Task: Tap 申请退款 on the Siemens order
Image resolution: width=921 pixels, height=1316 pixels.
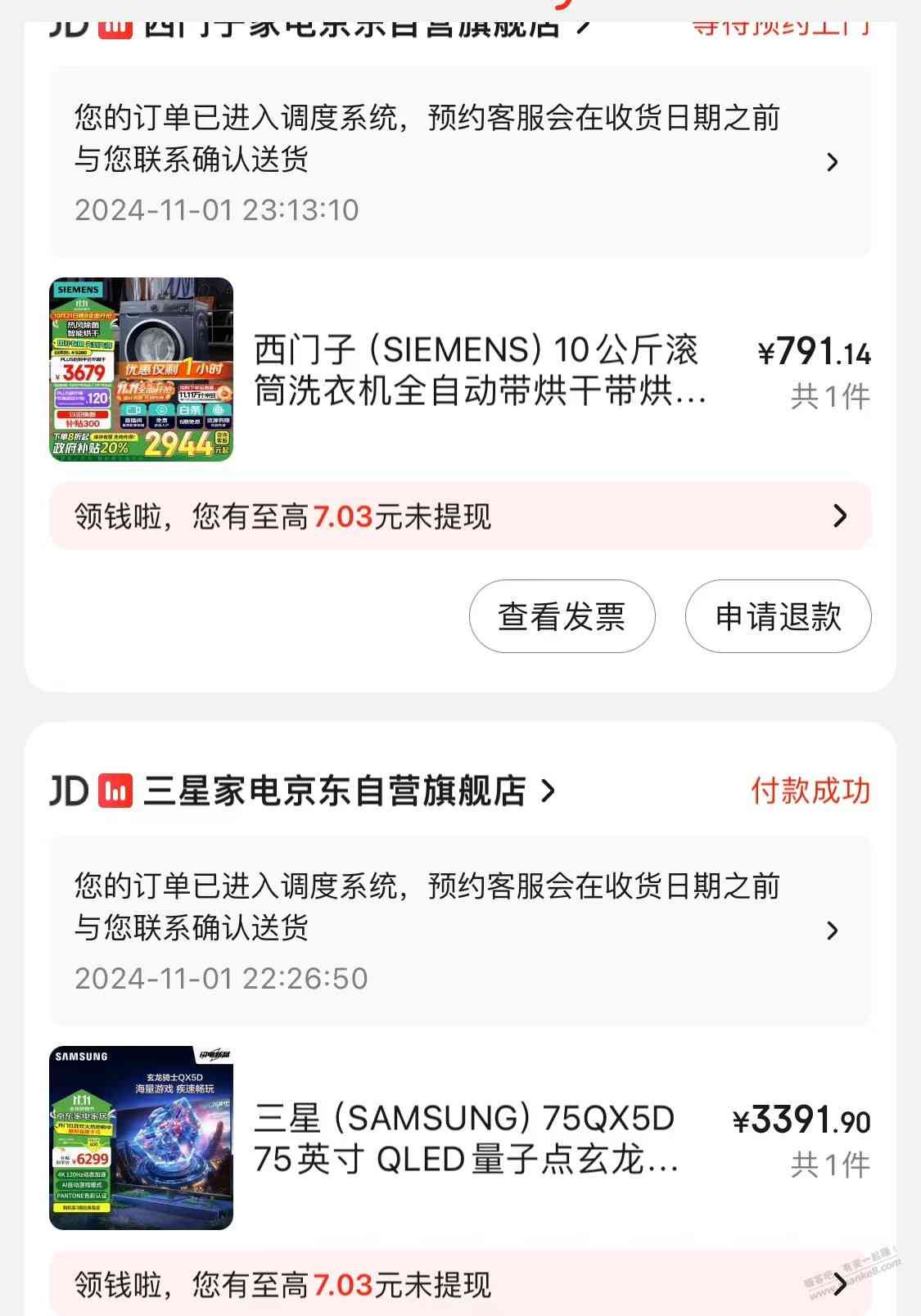Action: (778, 616)
